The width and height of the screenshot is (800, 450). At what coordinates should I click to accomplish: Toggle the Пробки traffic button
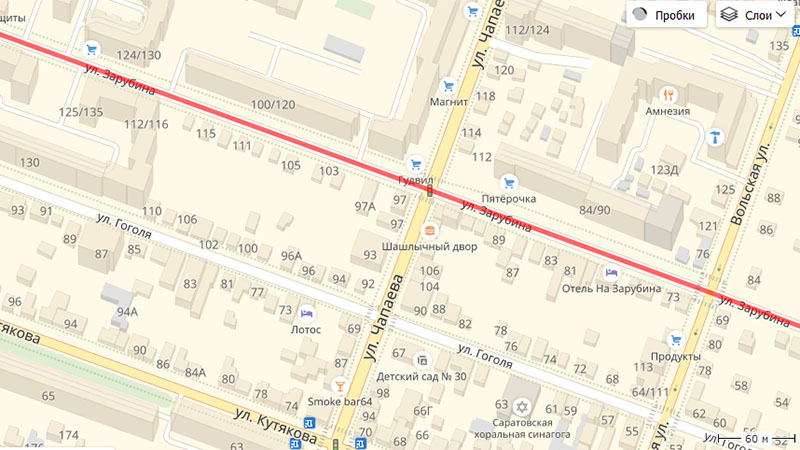click(666, 15)
